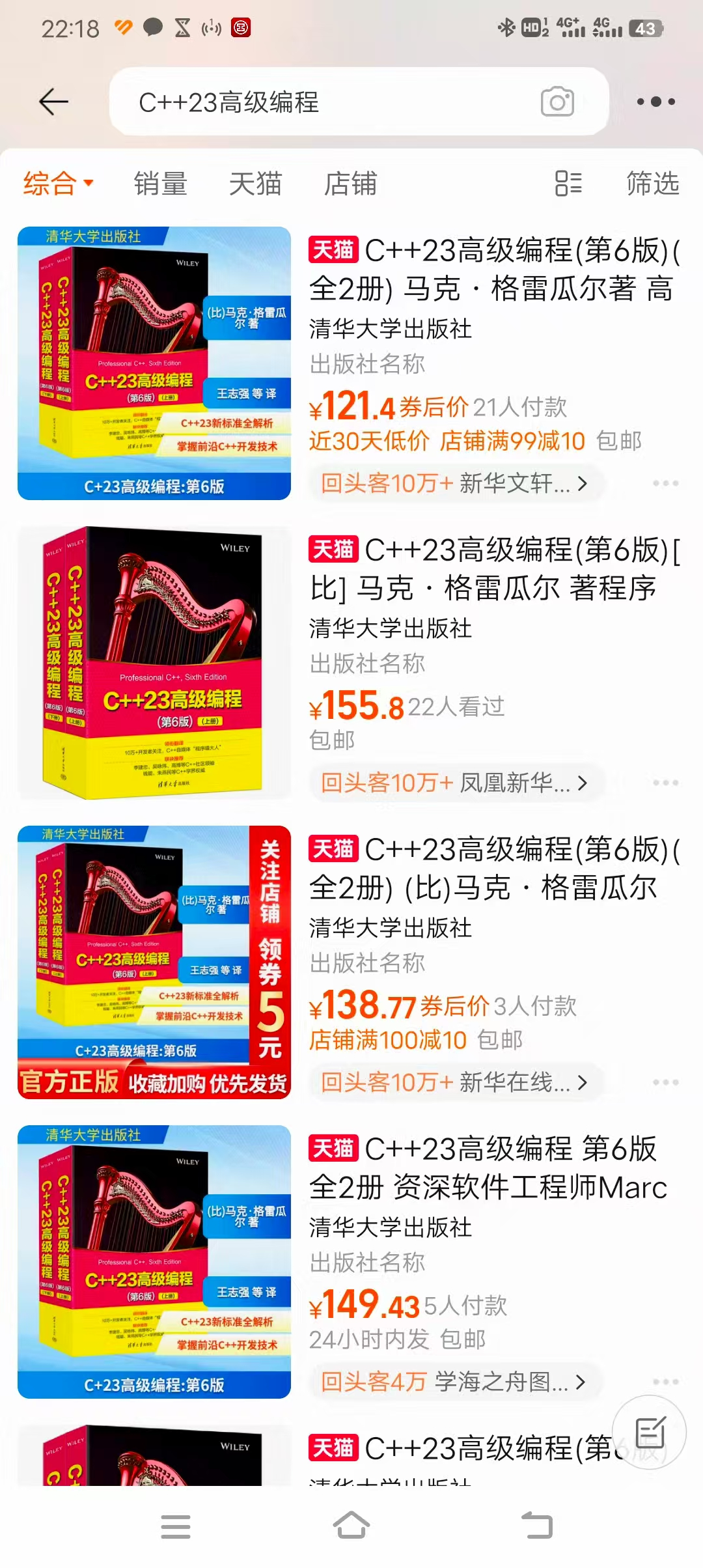The image size is (703, 1568).
Task: Open the 筛选 filter panel
Action: (653, 184)
